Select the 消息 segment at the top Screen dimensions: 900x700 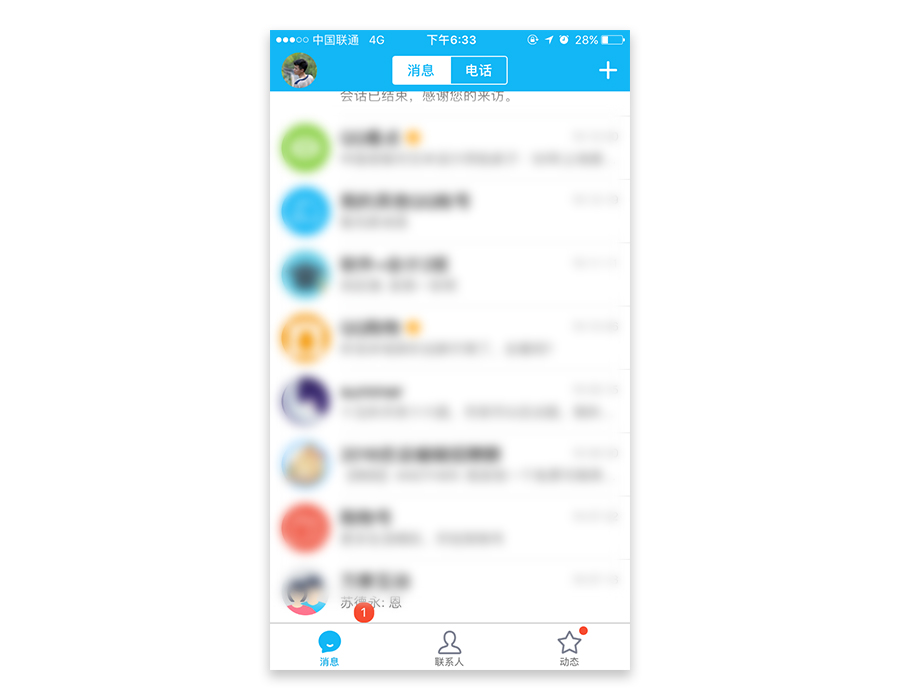click(421, 70)
